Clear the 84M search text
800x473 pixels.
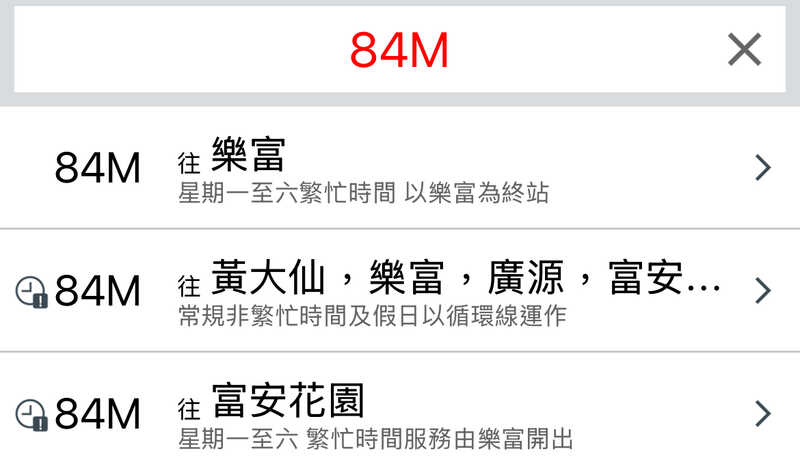coord(744,49)
